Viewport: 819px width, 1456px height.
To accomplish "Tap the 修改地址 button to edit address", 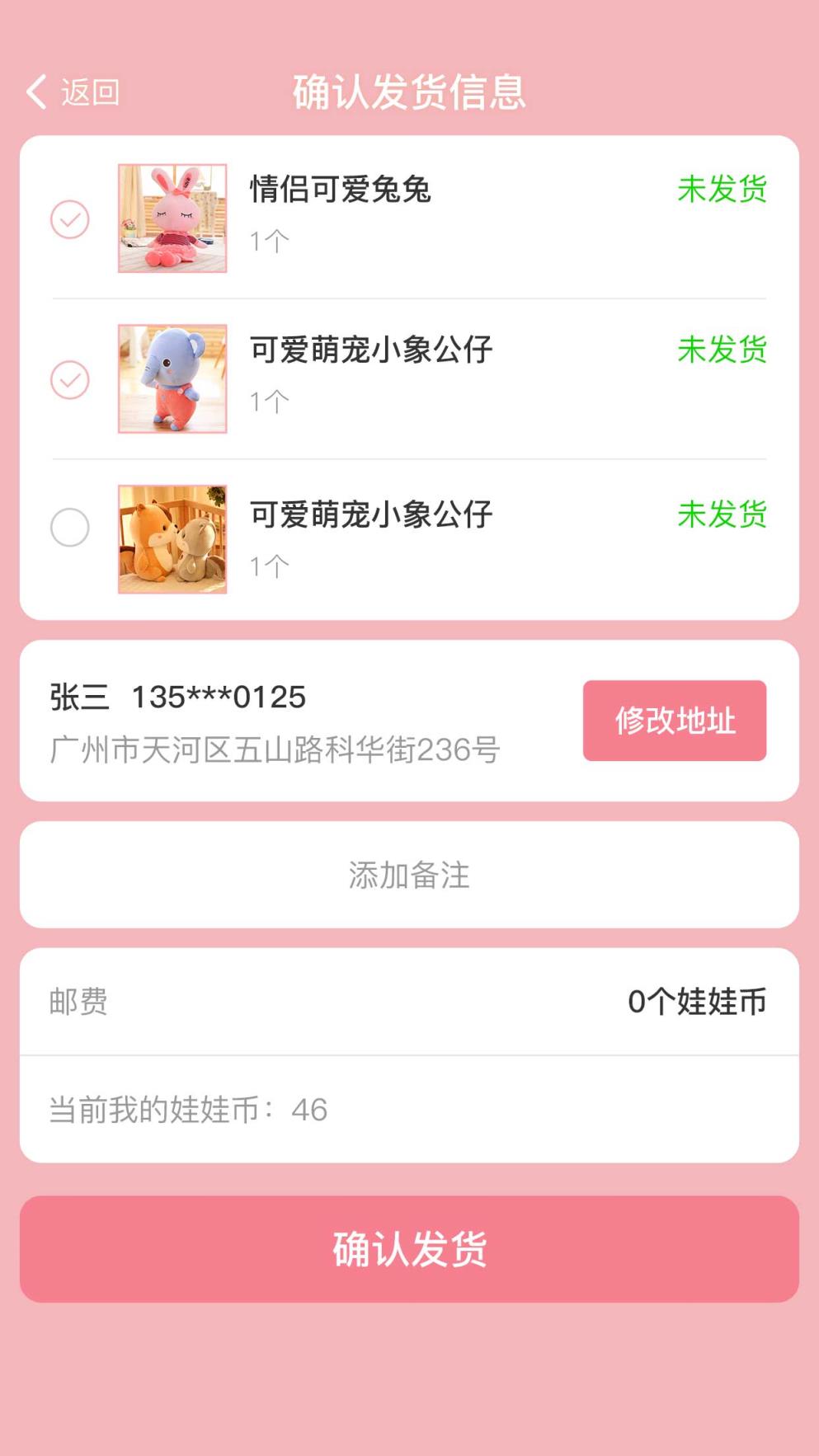I will pos(674,720).
